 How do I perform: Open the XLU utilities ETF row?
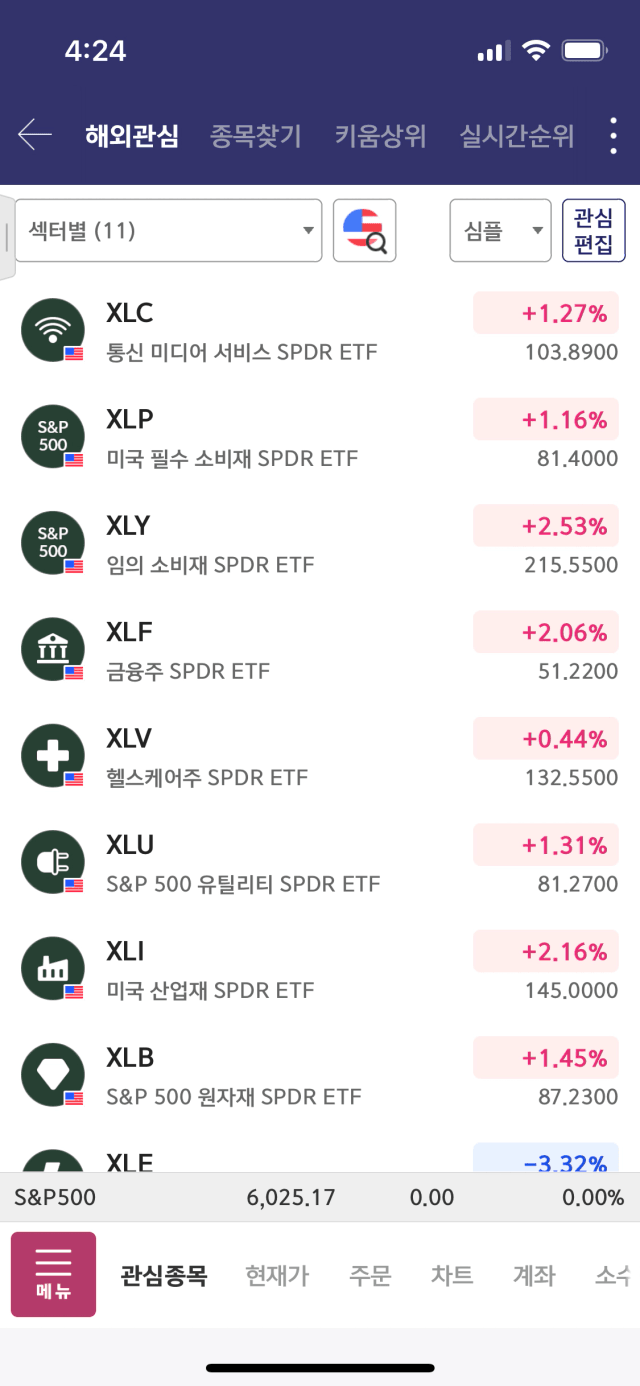point(320,863)
